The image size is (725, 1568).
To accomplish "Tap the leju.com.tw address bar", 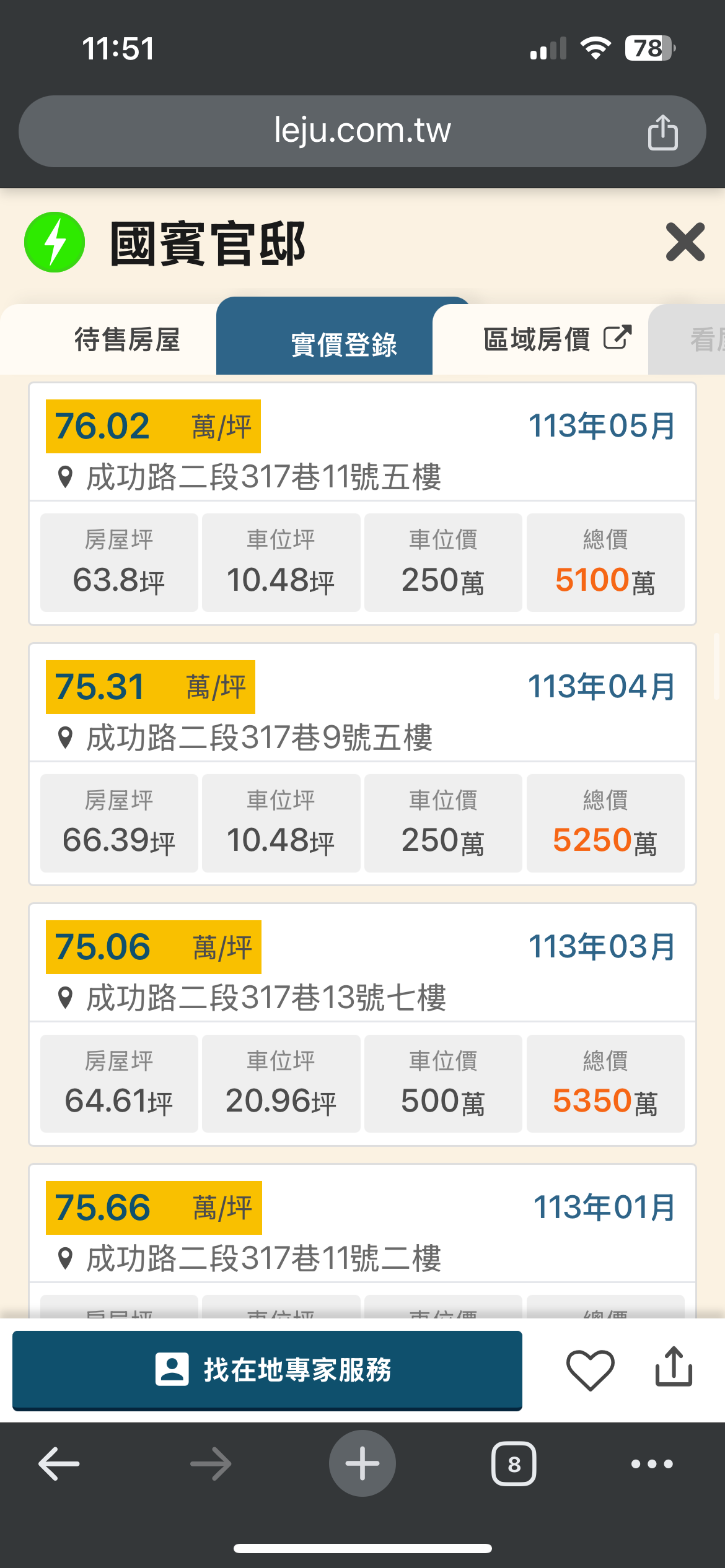I will click(x=362, y=131).
